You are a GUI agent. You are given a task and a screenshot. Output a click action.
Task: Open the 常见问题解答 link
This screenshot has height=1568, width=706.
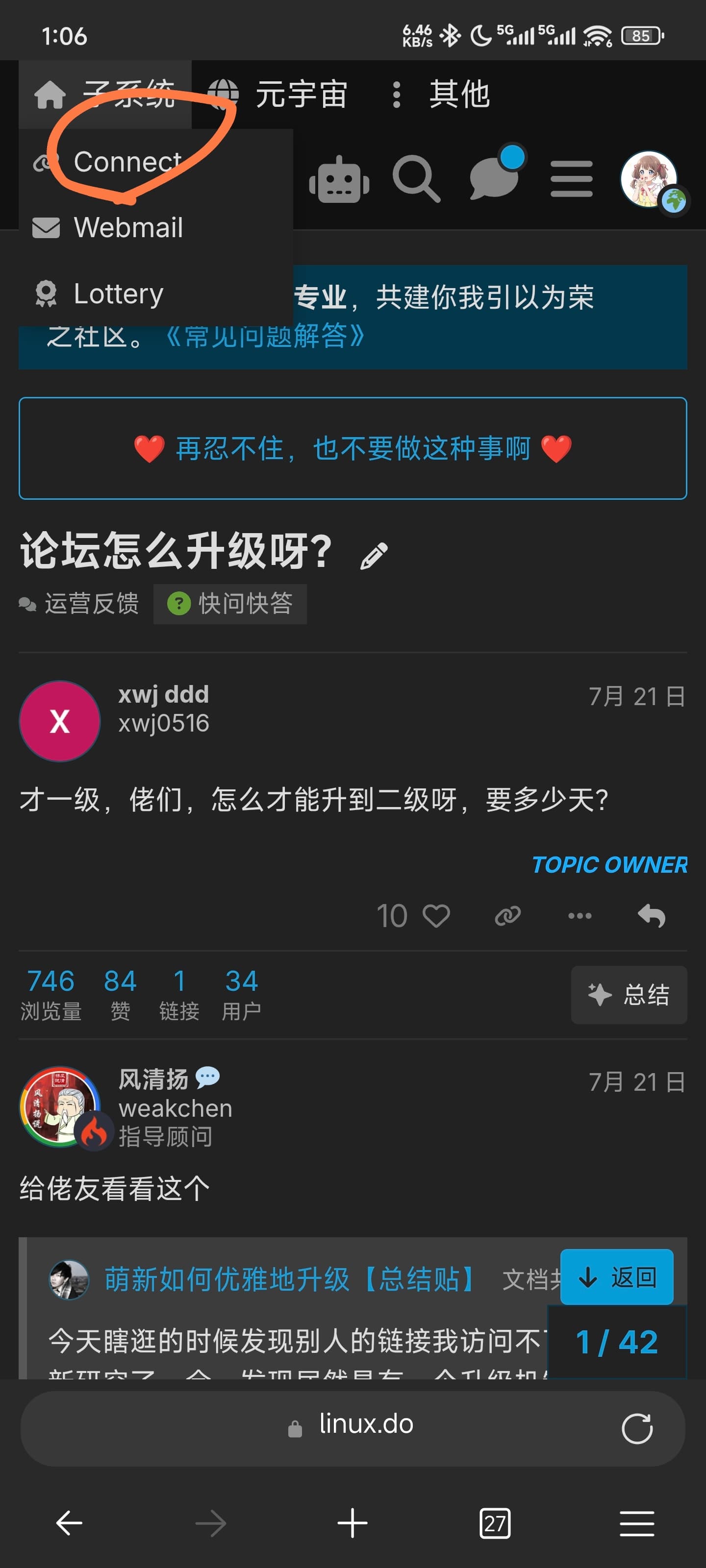[266, 336]
